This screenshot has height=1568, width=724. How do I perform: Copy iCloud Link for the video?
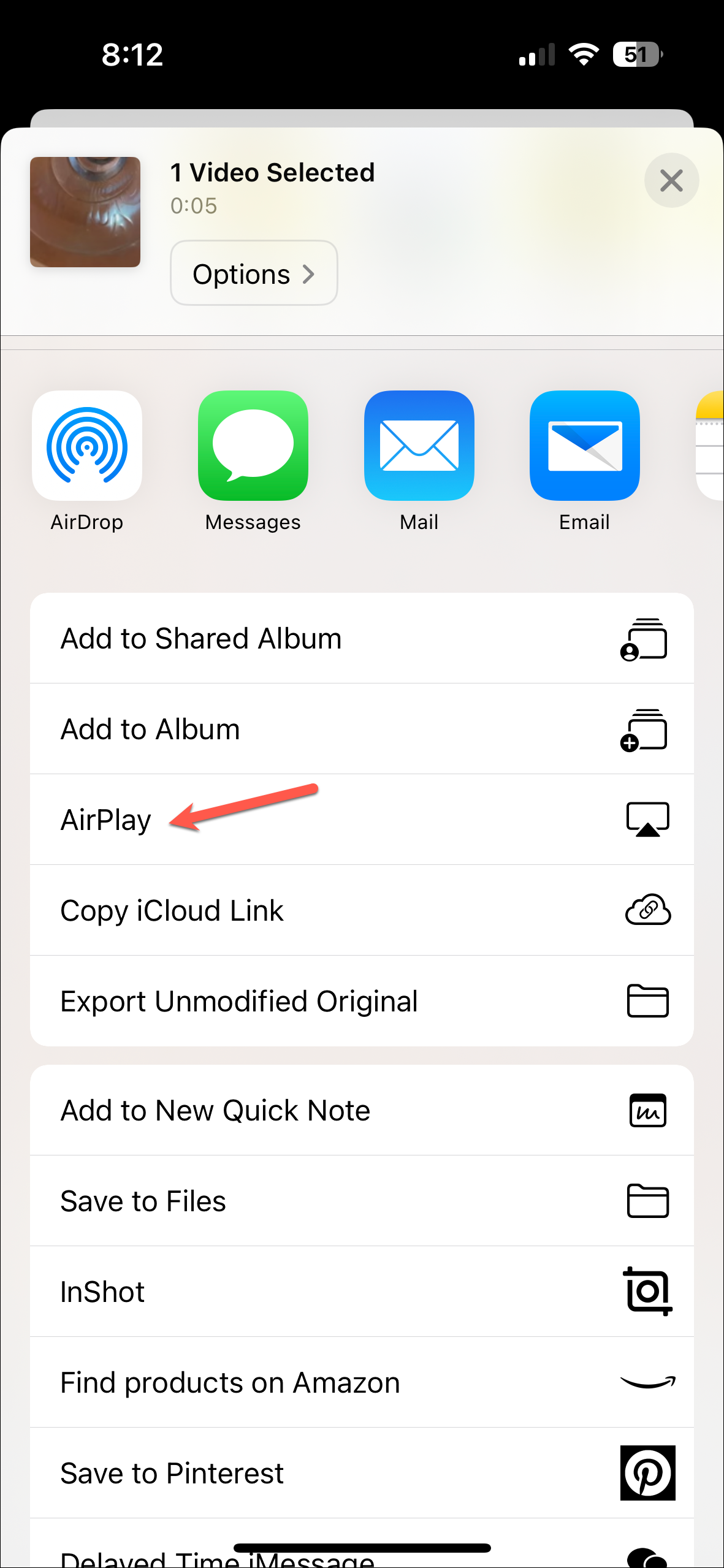coord(362,910)
